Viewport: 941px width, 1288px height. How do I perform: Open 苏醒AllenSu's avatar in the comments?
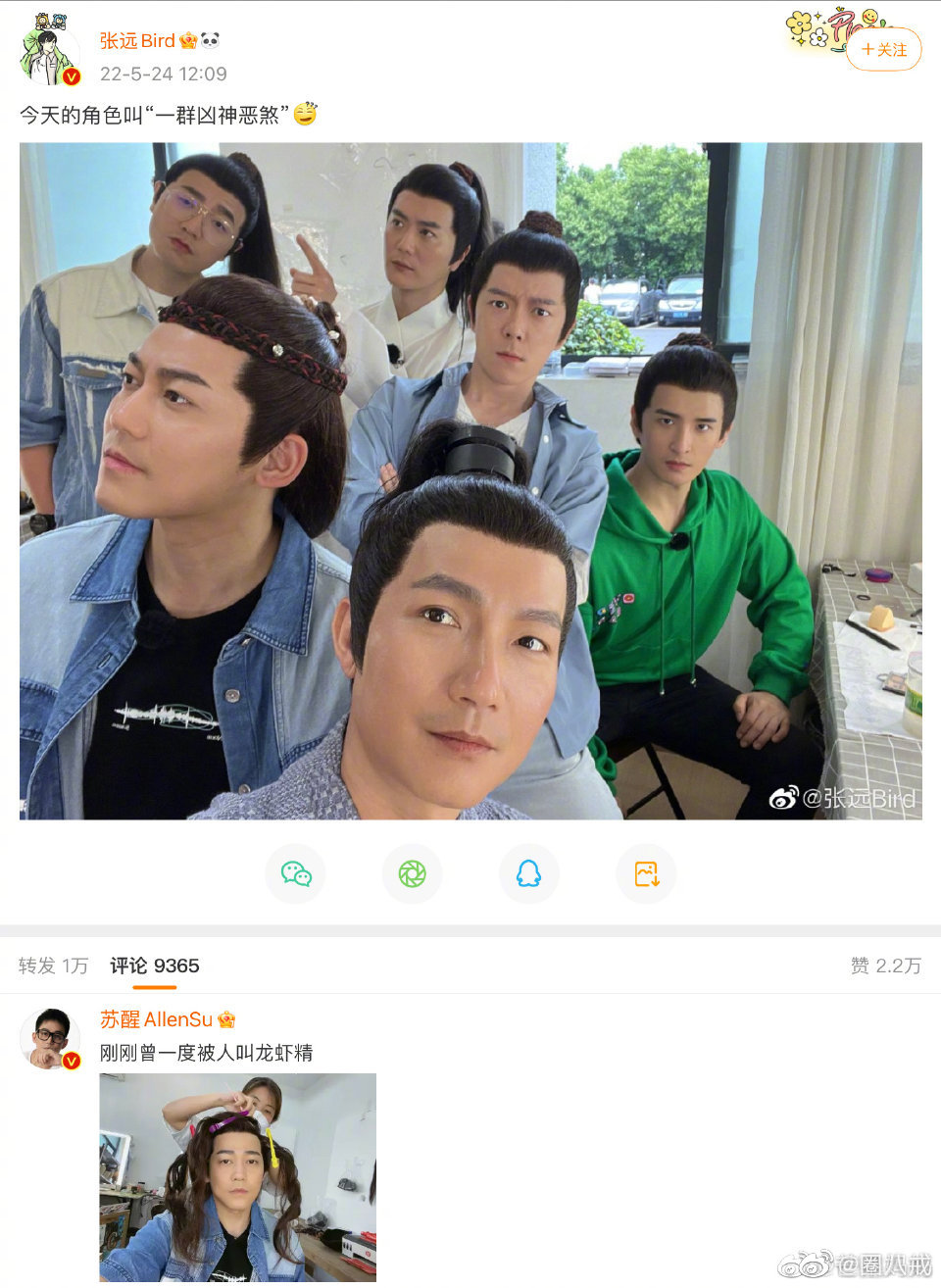pyautogui.click(x=49, y=1038)
